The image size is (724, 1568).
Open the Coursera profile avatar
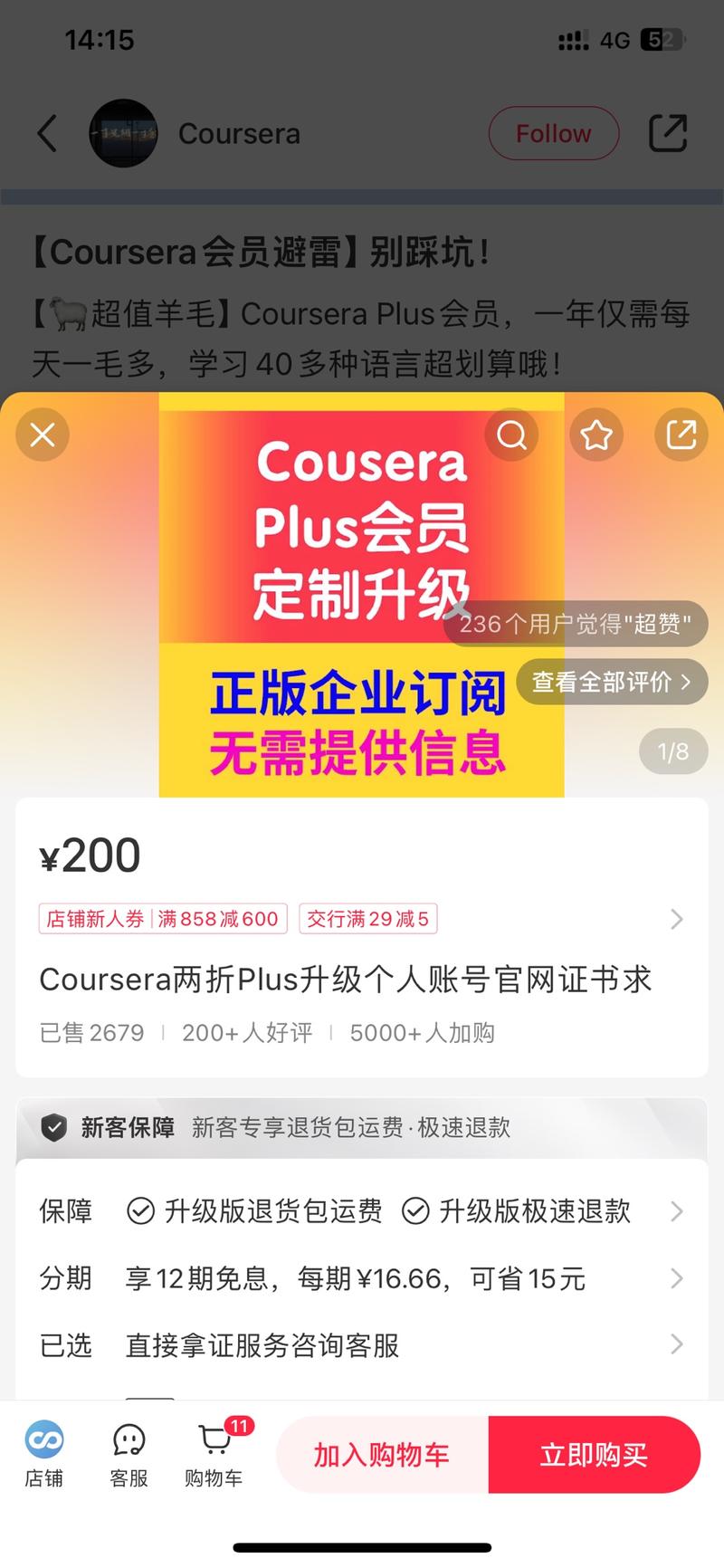click(x=123, y=134)
